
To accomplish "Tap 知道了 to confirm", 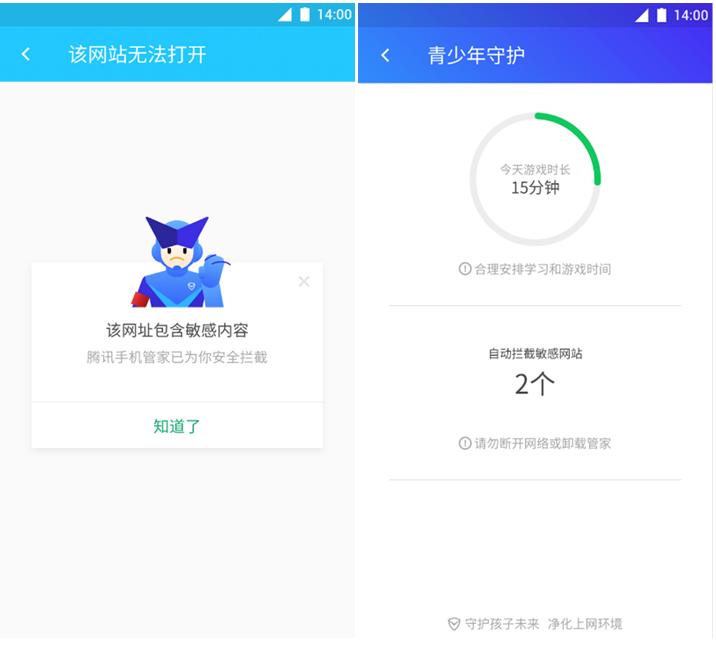I will pos(177,426).
